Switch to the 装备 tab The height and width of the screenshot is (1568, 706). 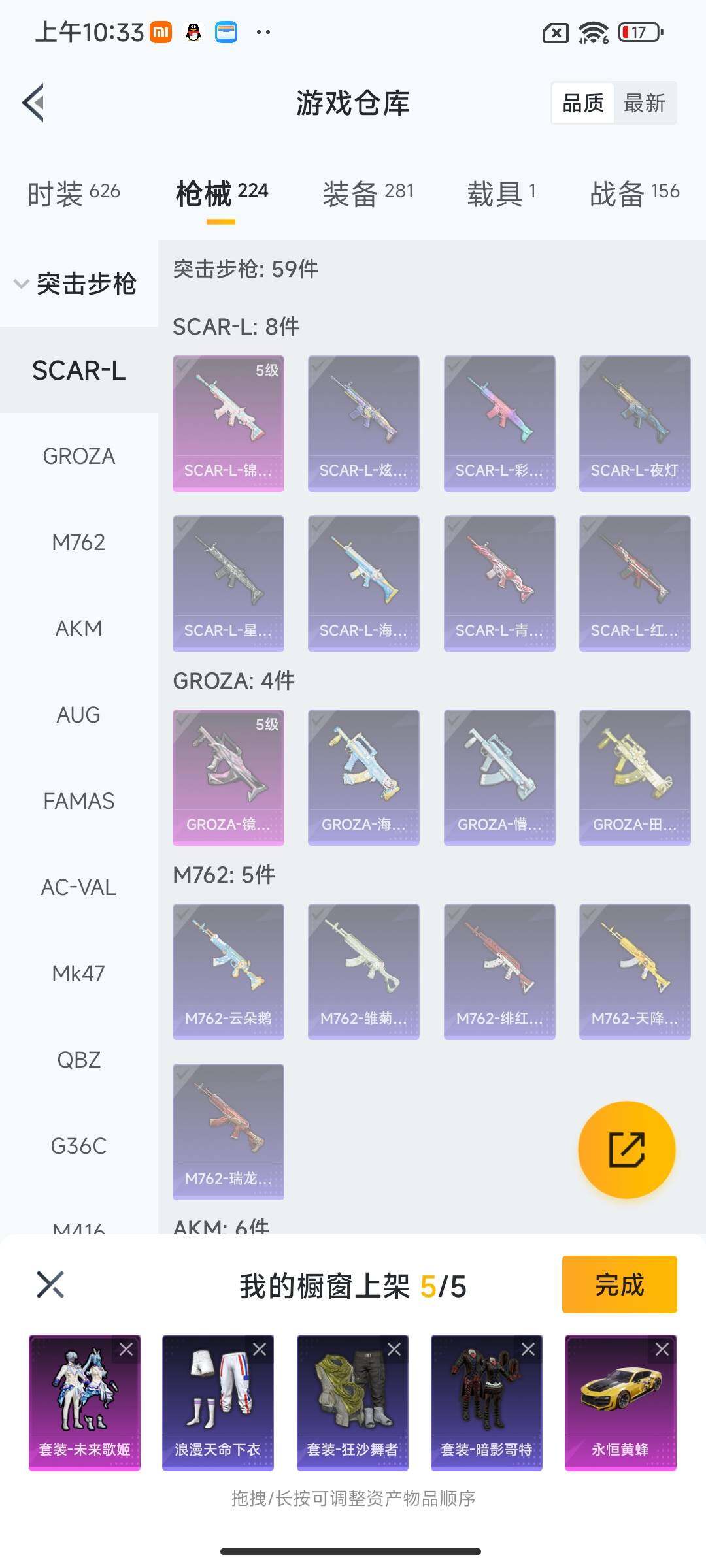point(367,192)
